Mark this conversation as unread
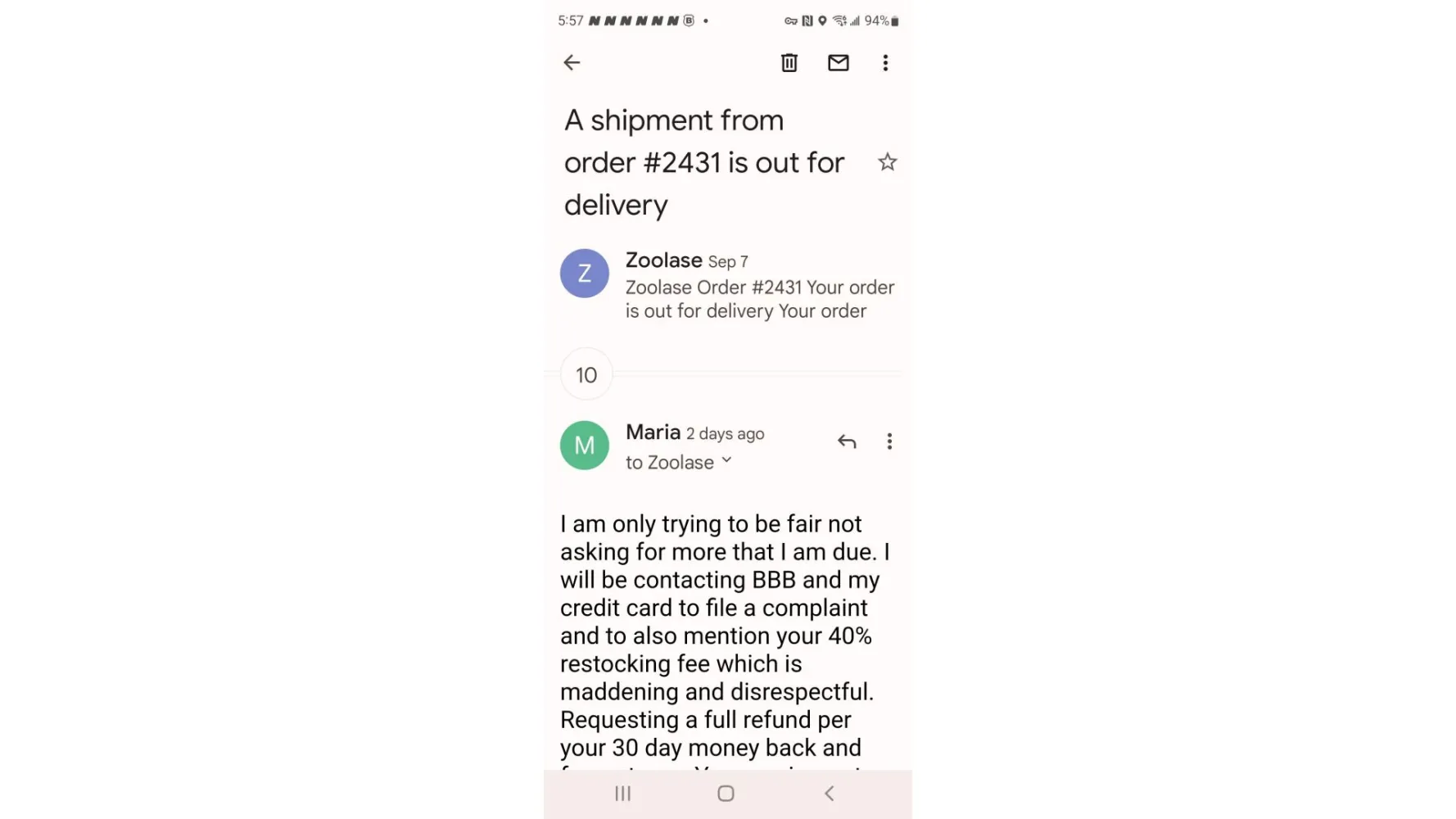The width and height of the screenshot is (1456, 819). [x=838, y=62]
